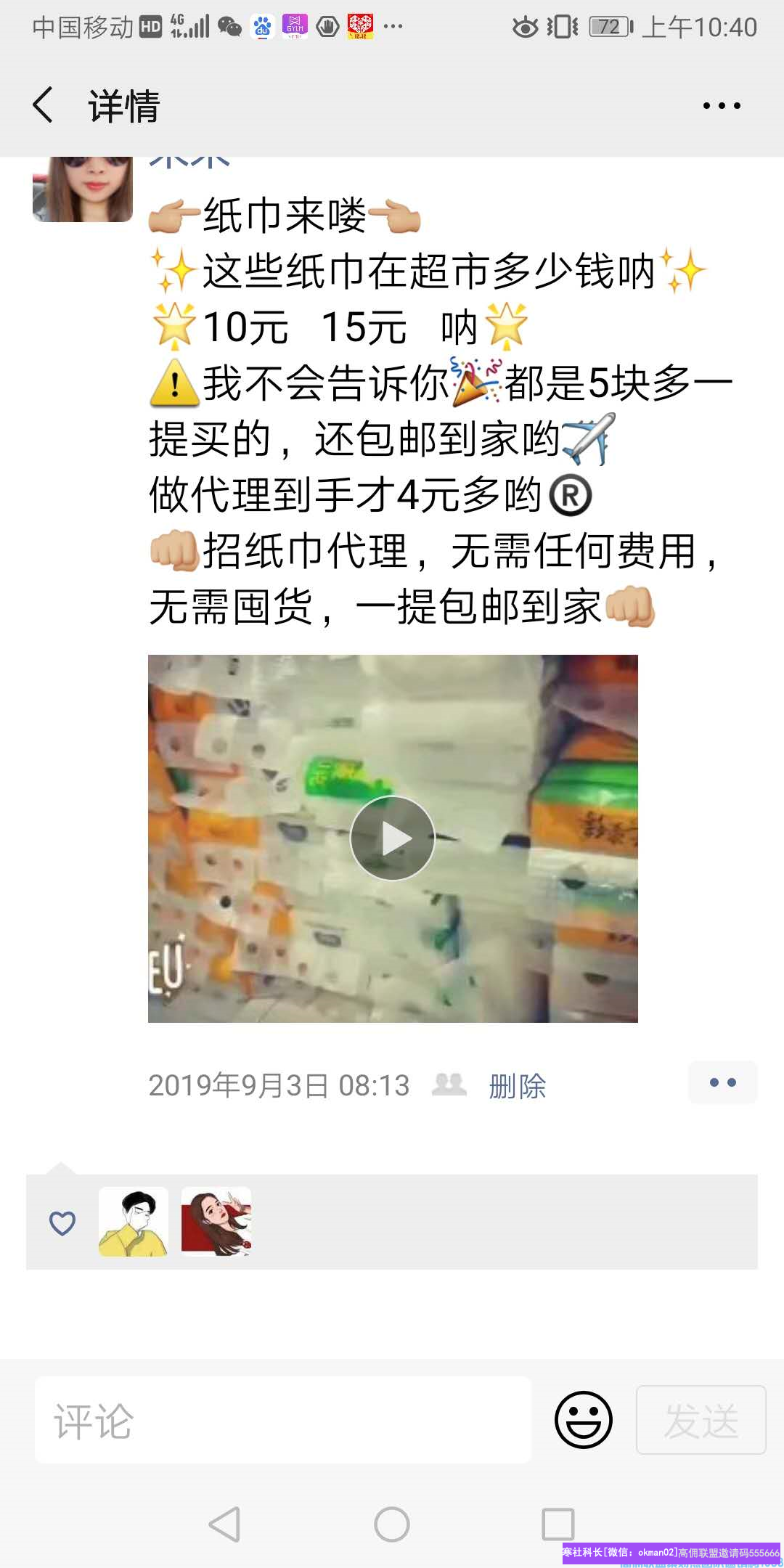
Task: Open the red-background avatar who liked
Action: tap(216, 1222)
